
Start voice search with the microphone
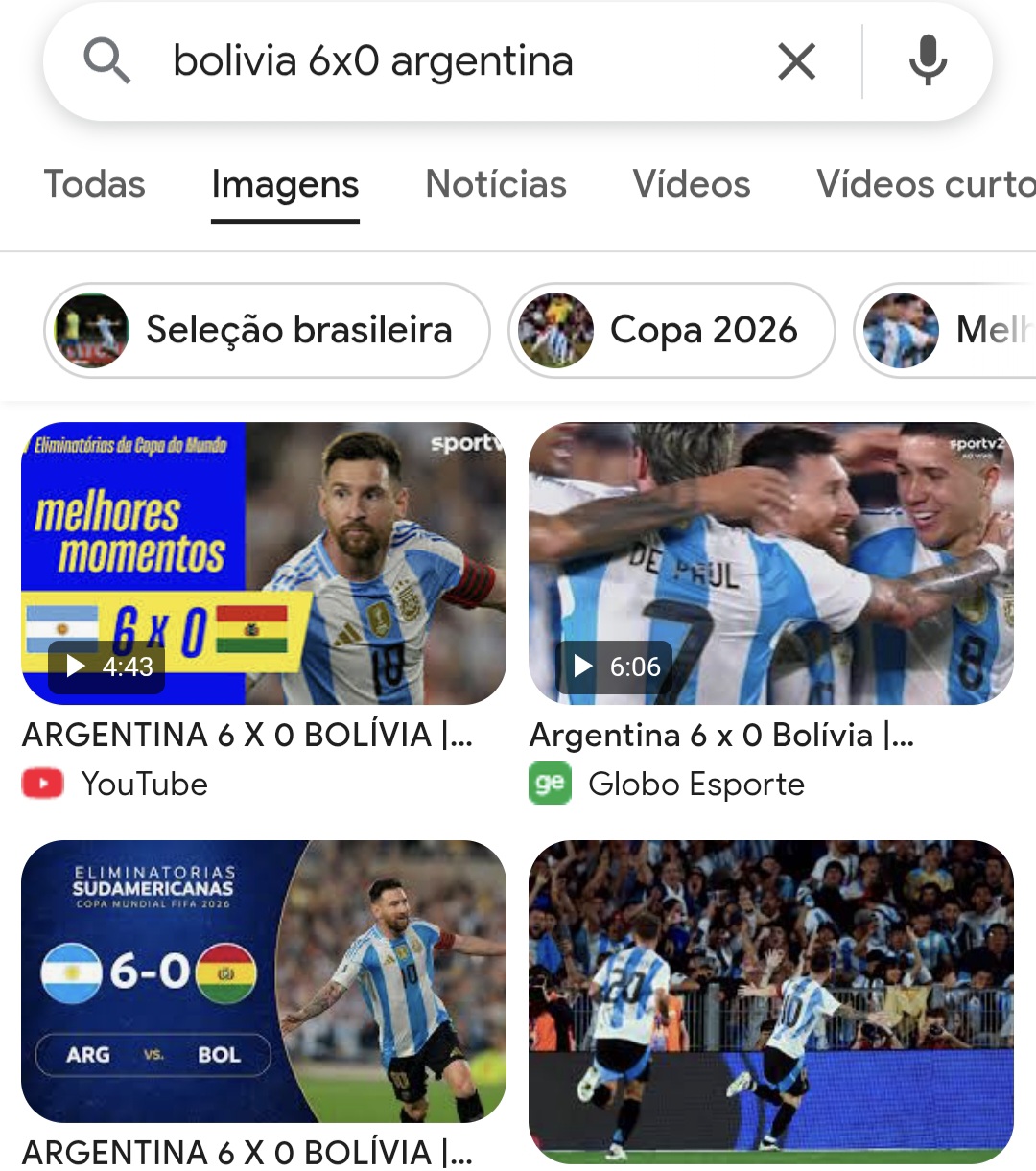(928, 62)
